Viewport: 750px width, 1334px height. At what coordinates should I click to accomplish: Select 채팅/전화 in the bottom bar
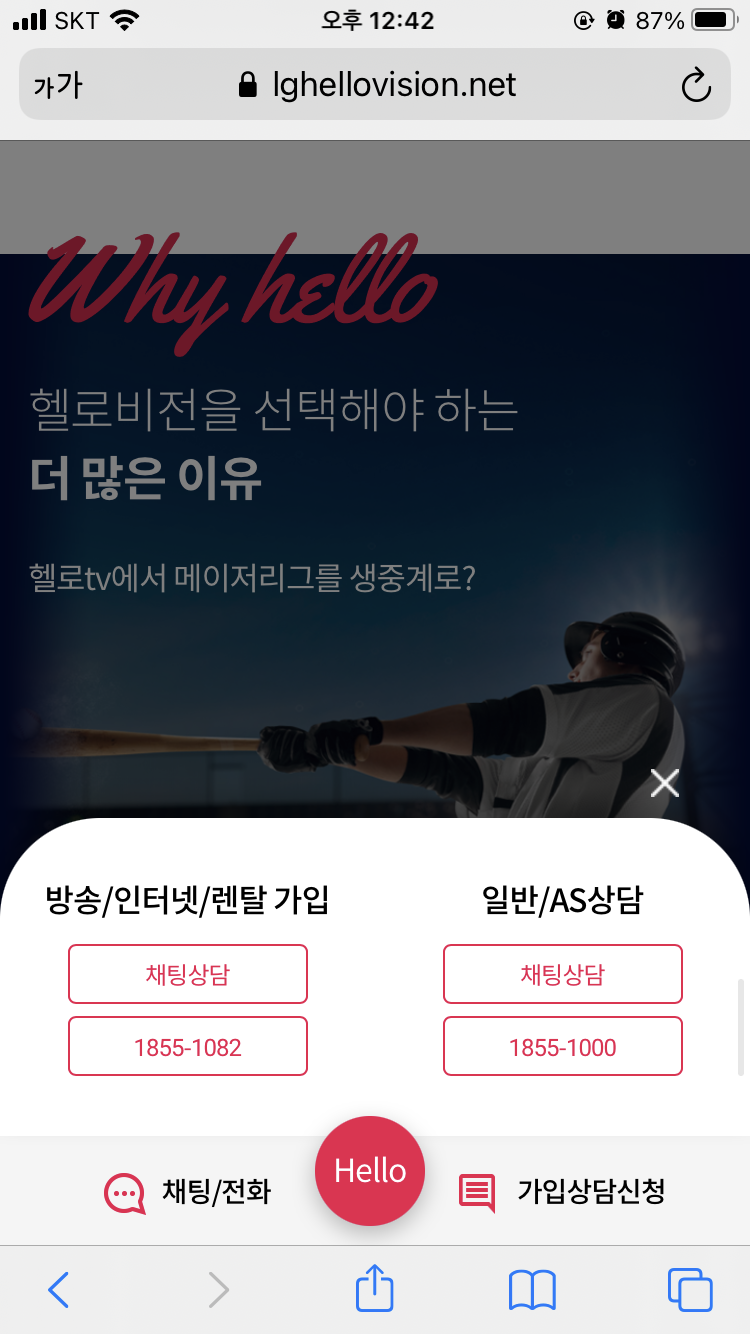(188, 1192)
